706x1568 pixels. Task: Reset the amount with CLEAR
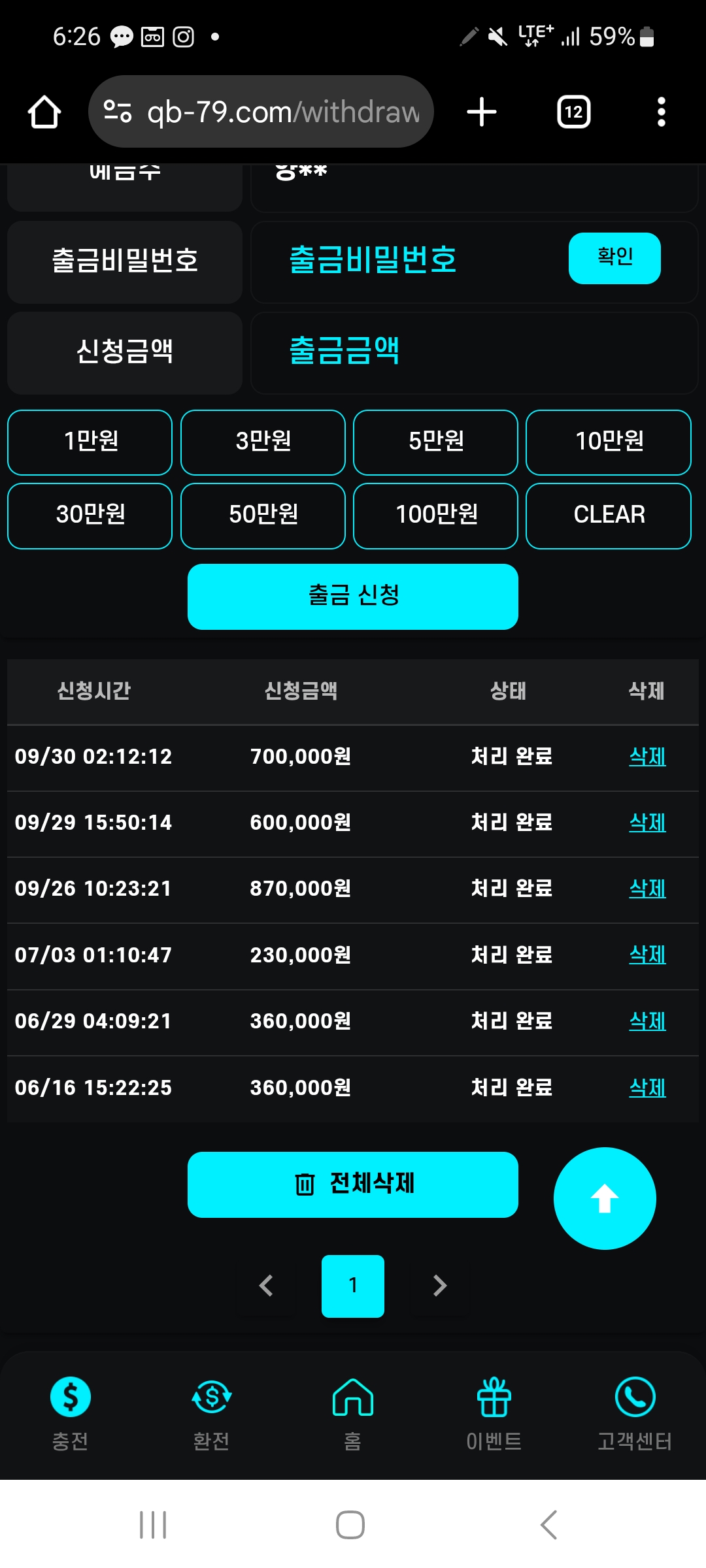(608, 515)
